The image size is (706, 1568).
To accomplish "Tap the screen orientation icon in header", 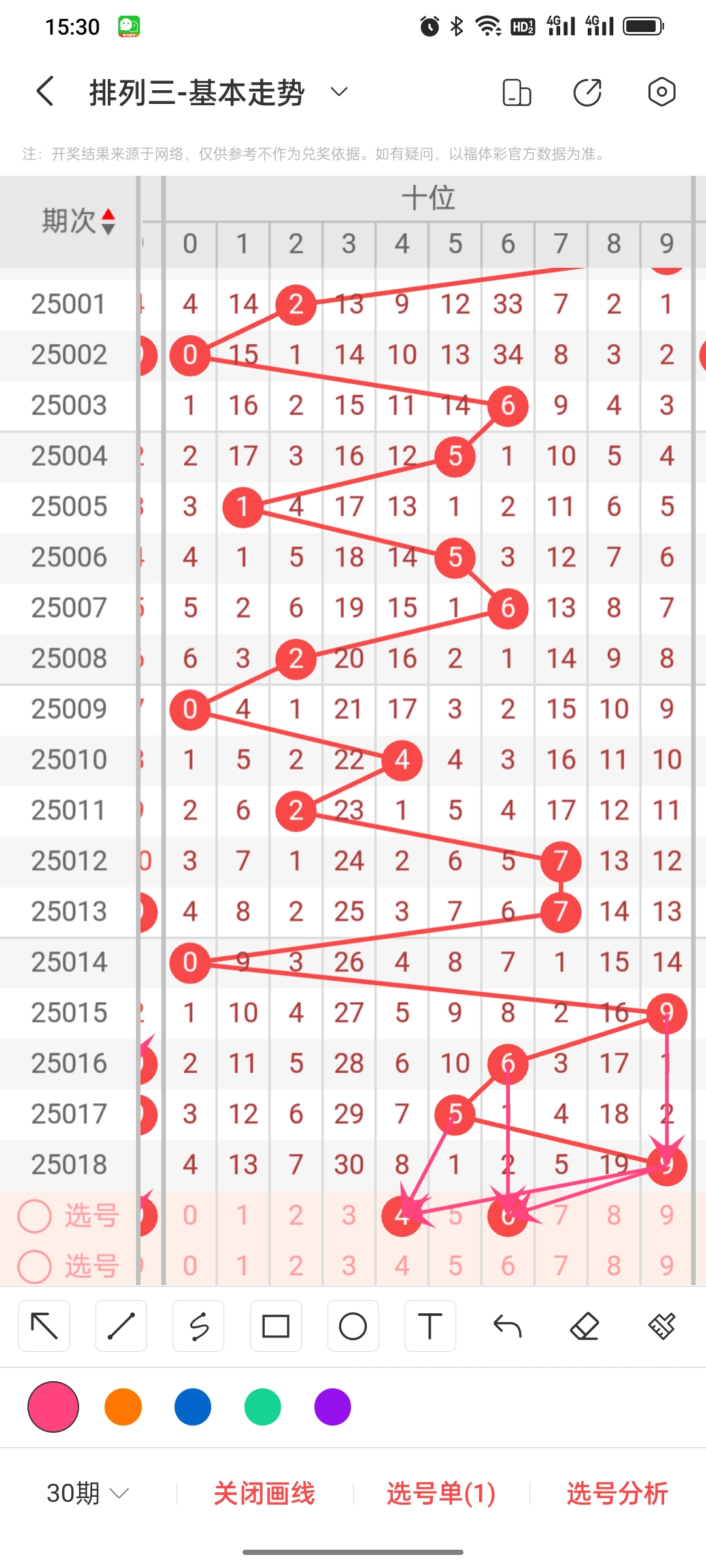I will pos(516,92).
